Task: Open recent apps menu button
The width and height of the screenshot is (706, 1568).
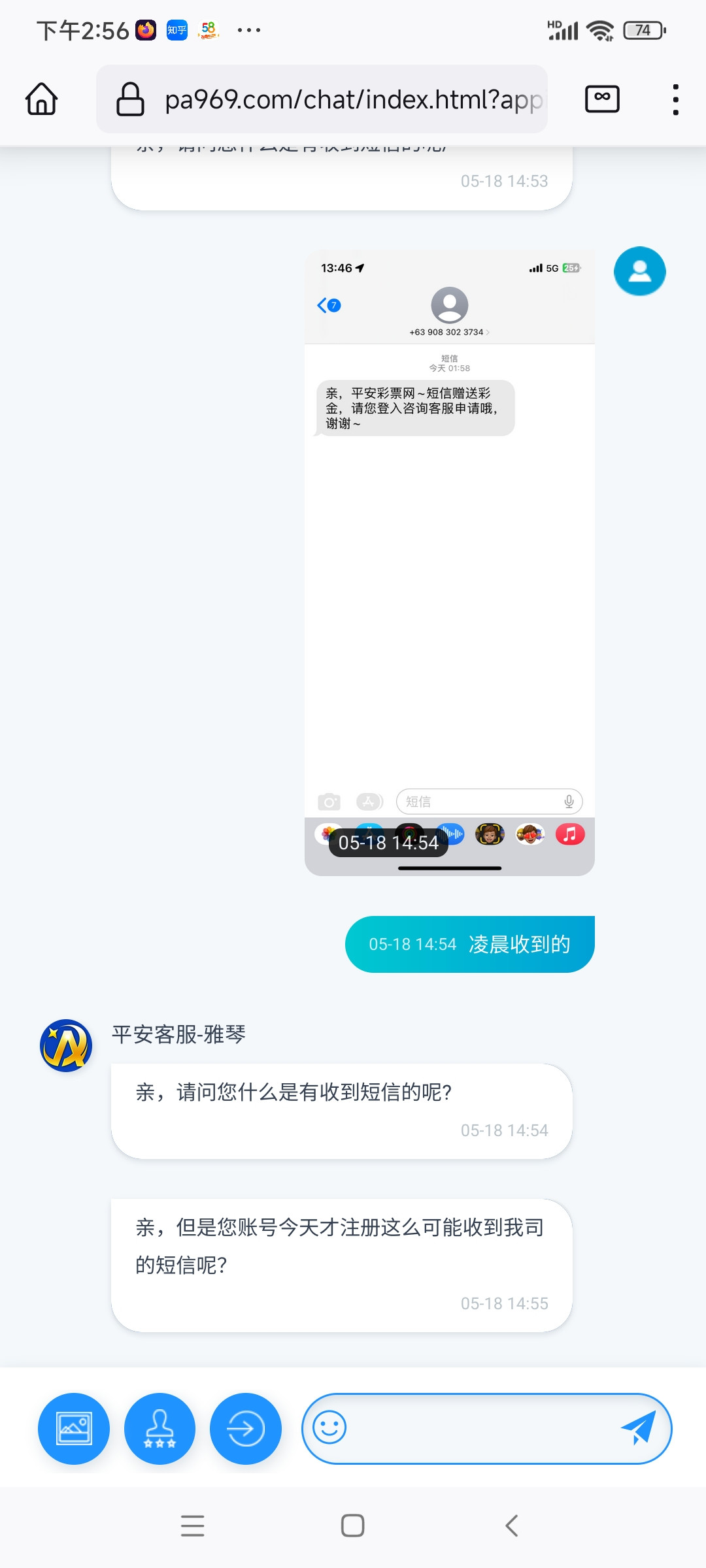Action: click(192, 1526)
